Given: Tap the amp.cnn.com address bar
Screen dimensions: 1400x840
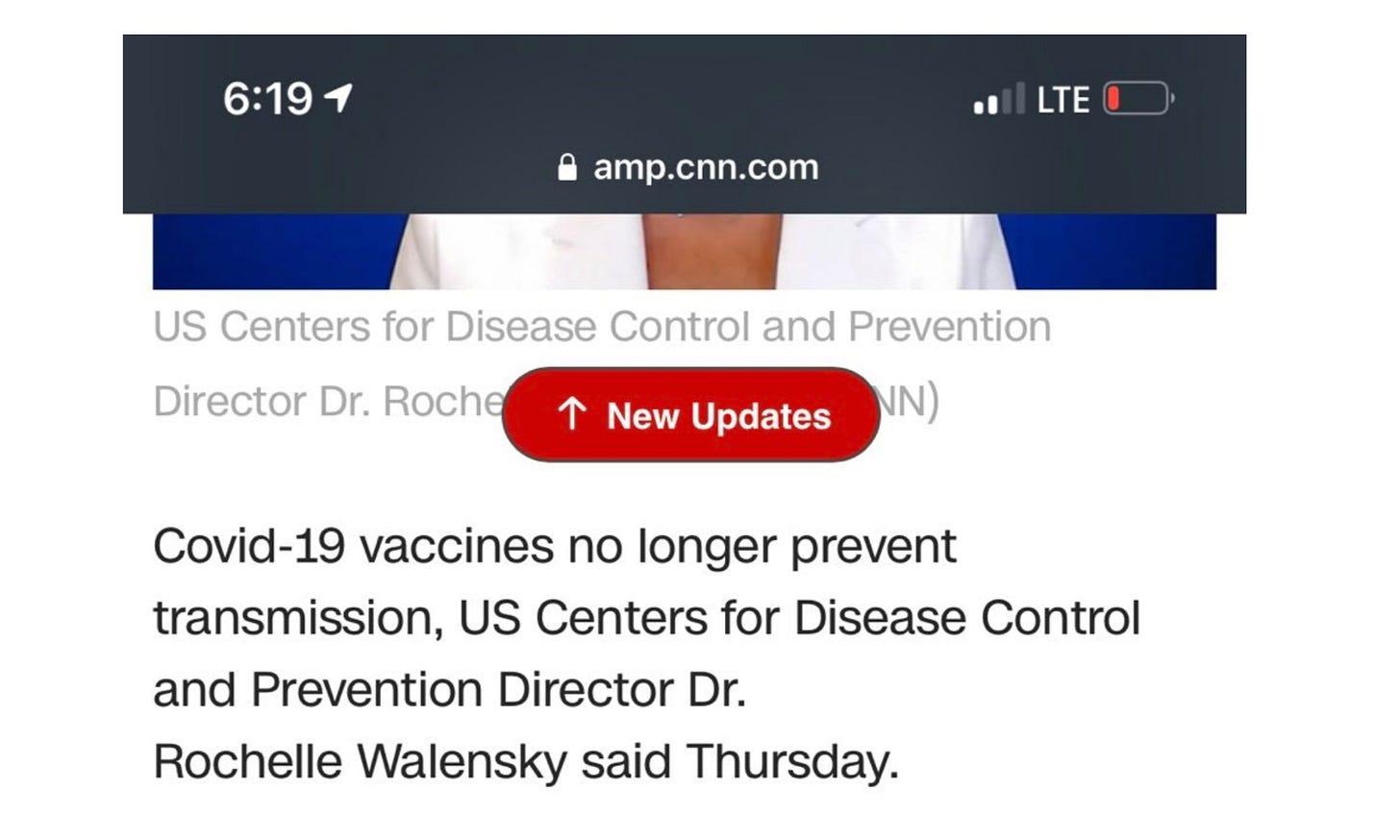Looking at the screenshot, I should pos(688,167).
